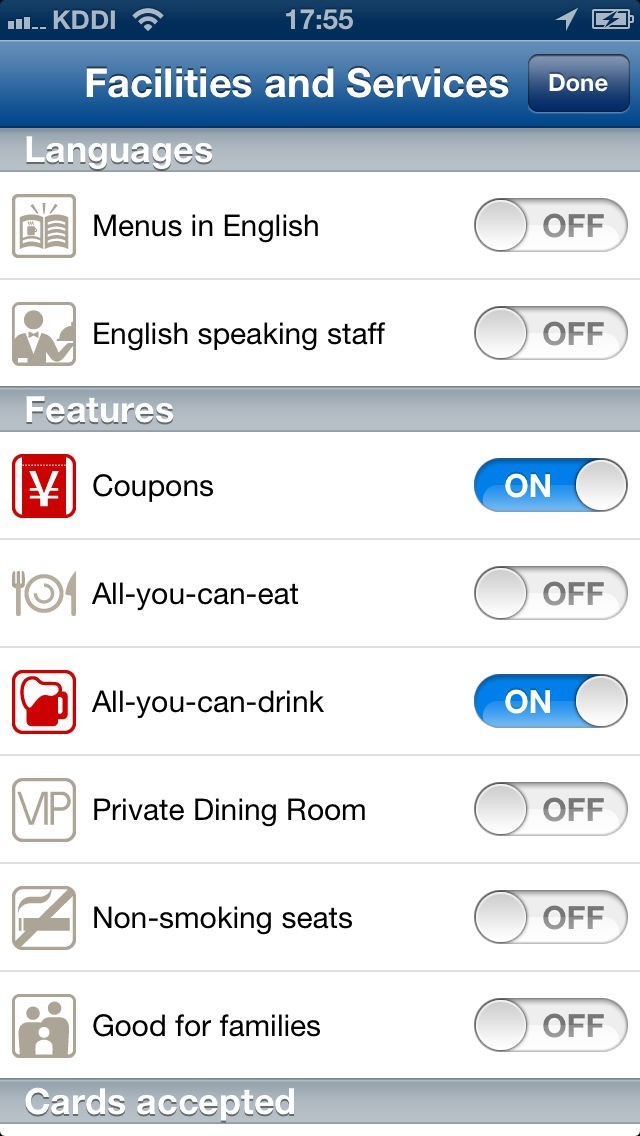Viewport: 640px width, 1136px height.
Task: Disable the Coupons switch
Action: (x=550, y=486)
